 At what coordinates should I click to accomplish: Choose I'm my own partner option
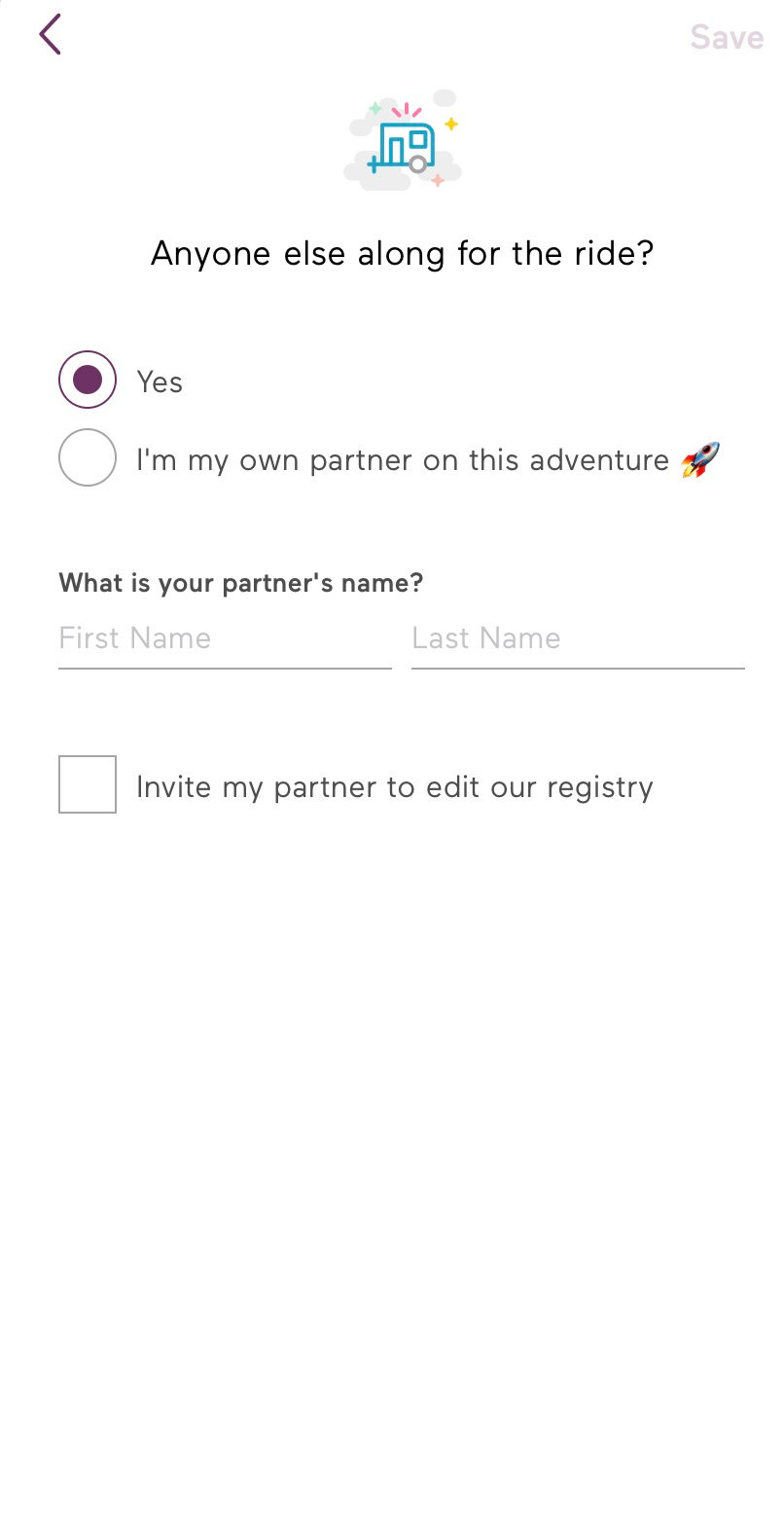point(88,457)
